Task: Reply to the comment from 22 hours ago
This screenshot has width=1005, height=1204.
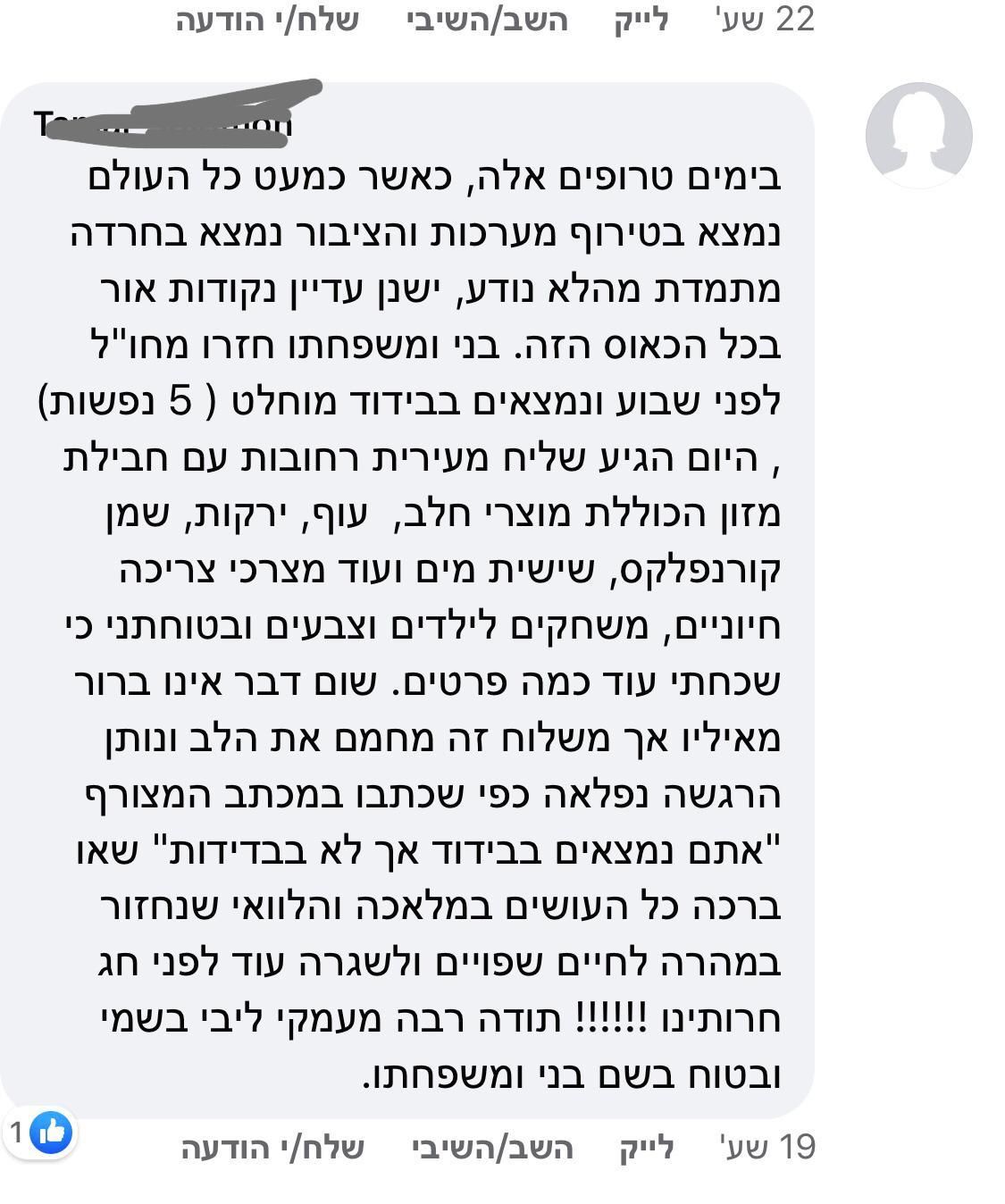Action: [x=487, y=20]
